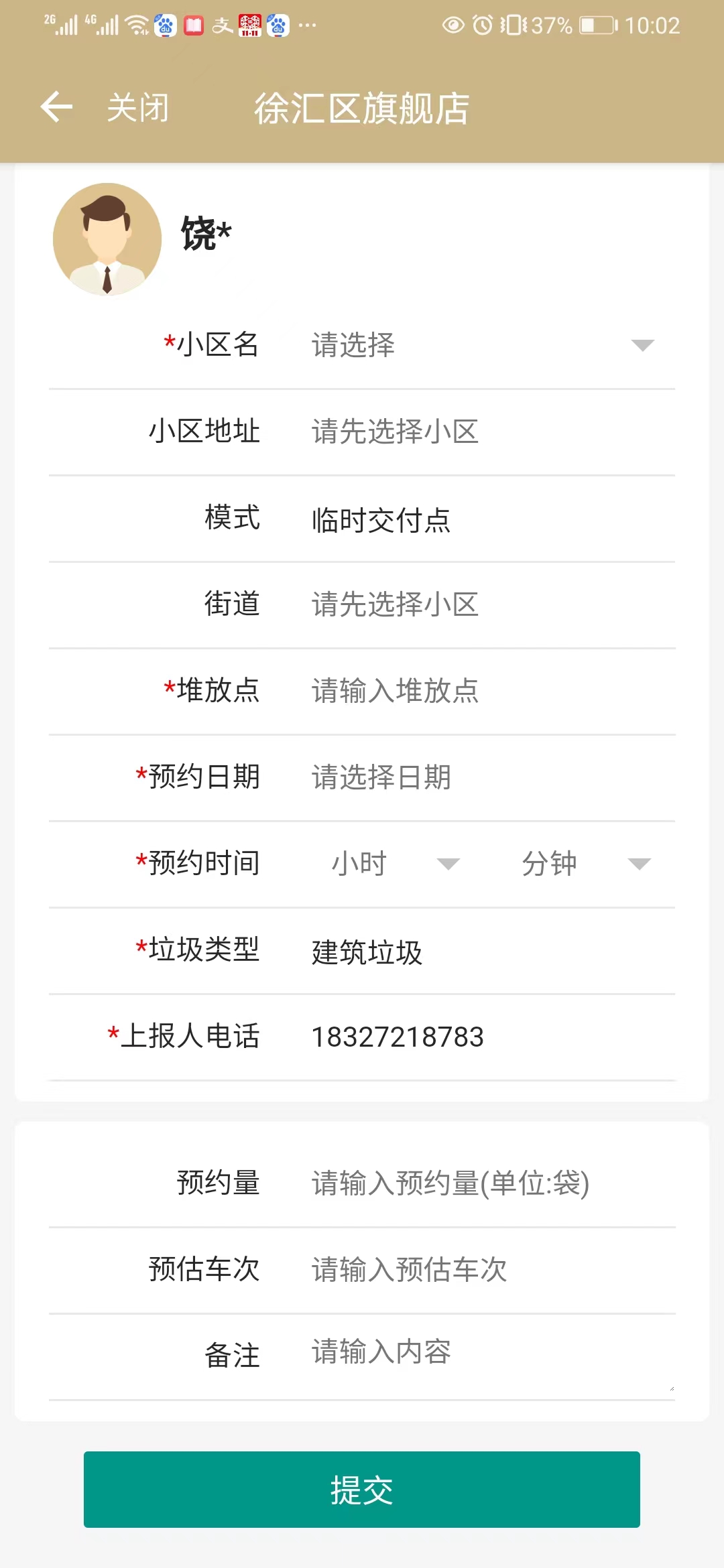Tap 关闭 to close the page

coord(137,107)
